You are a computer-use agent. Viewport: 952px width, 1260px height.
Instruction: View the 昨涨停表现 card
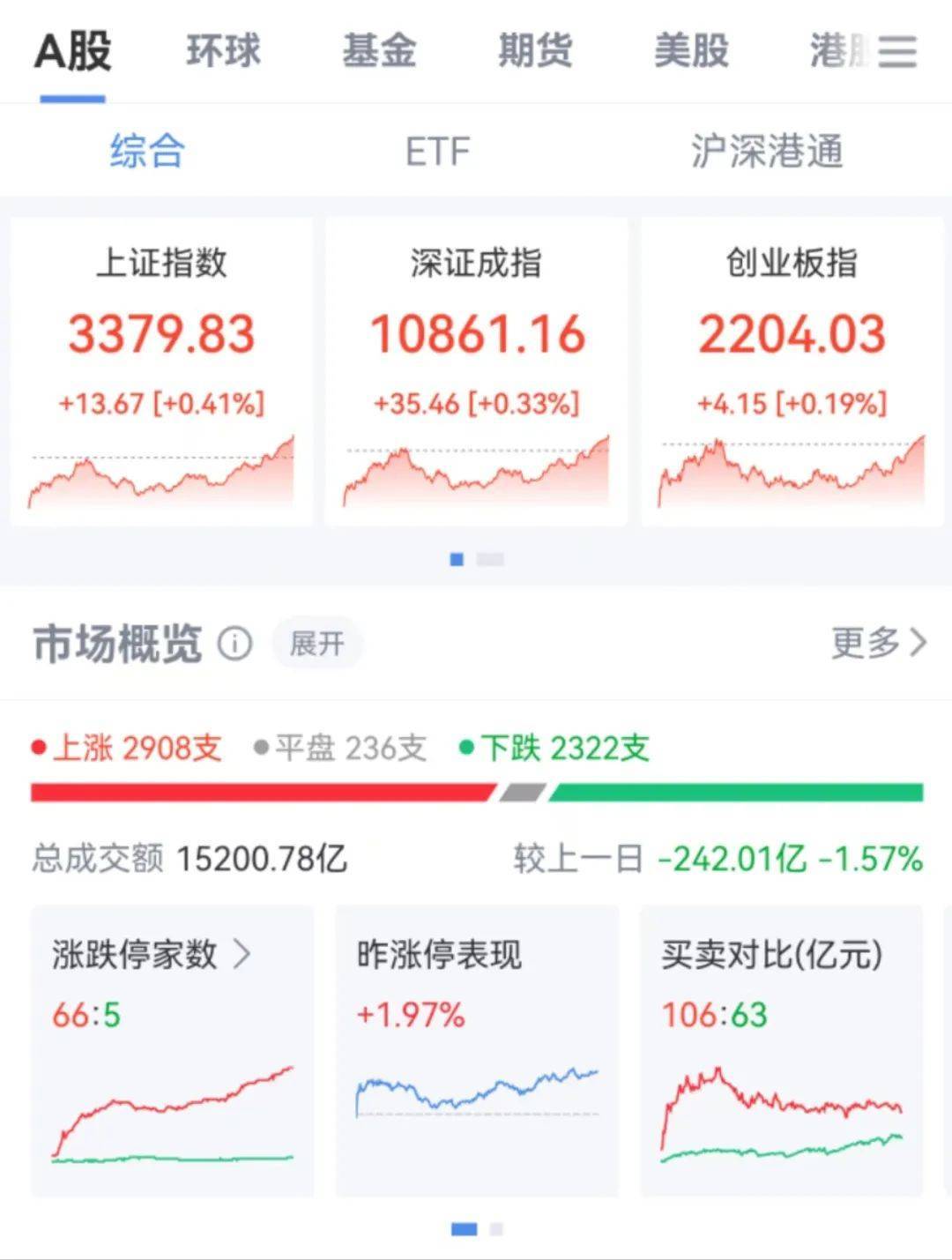pyautogui.click(x=477, y=1049)
